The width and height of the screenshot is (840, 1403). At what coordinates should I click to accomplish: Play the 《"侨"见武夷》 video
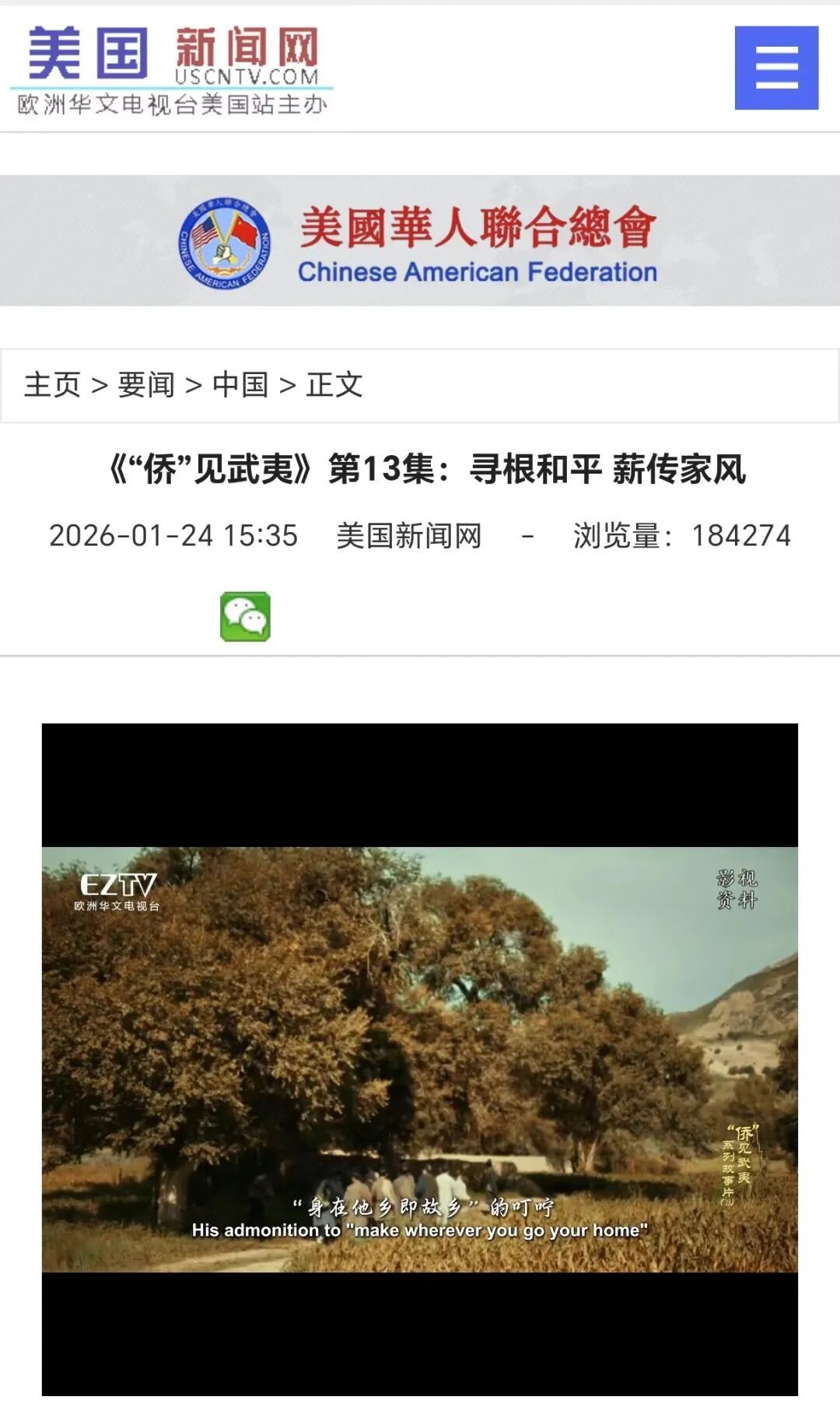420,1059
